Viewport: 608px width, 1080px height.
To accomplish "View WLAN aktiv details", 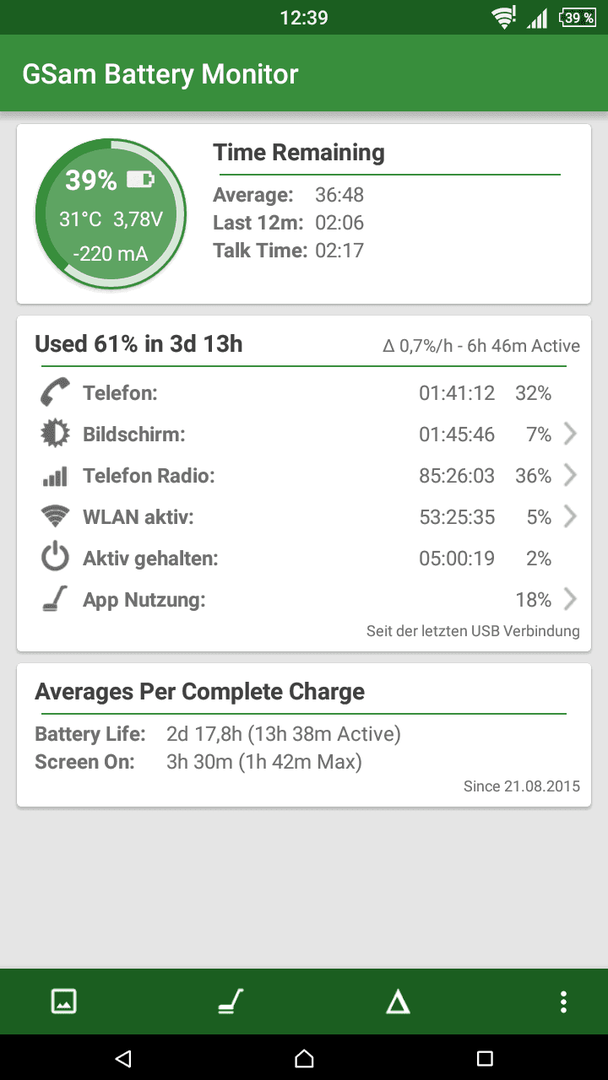I will click(304, 517).
